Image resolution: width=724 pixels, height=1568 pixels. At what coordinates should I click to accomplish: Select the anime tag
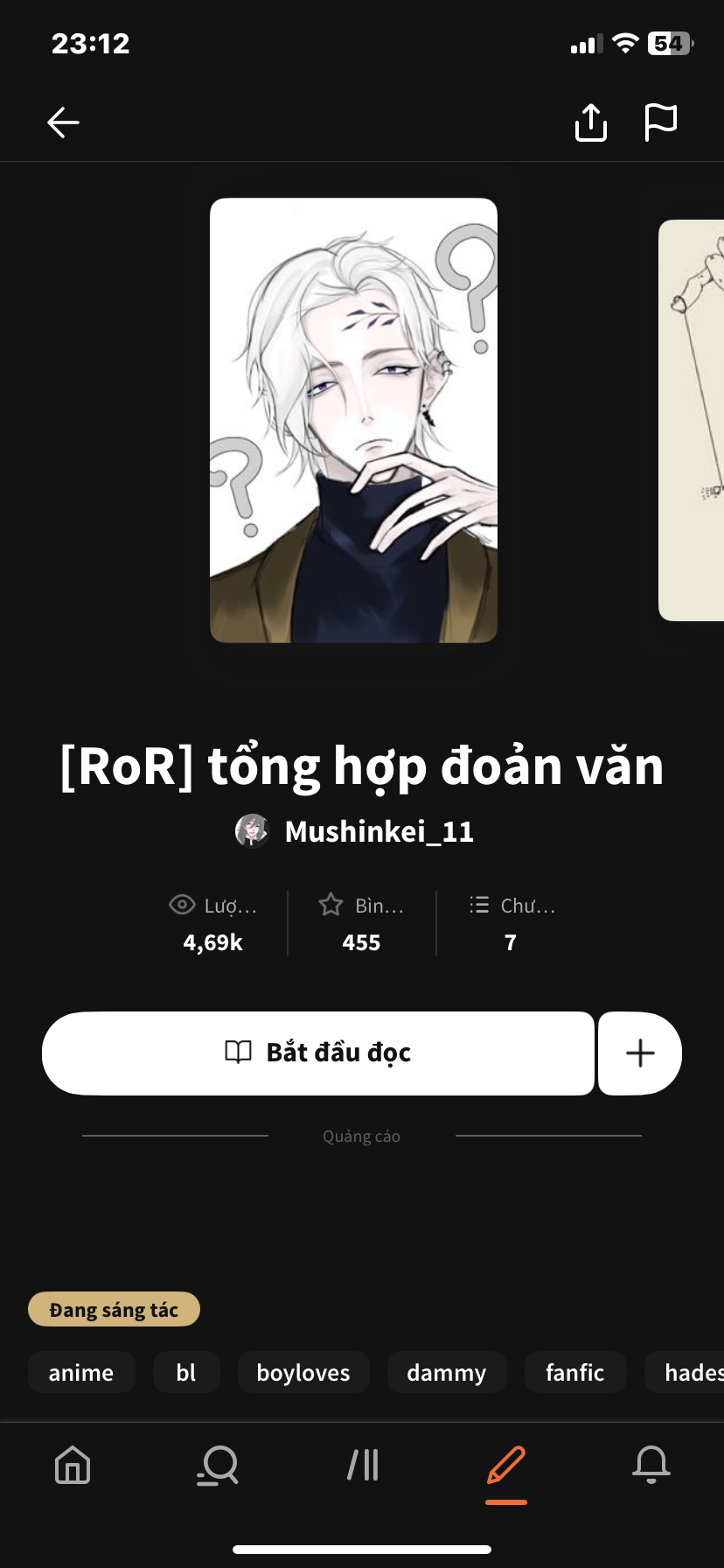pos(81,1372)
